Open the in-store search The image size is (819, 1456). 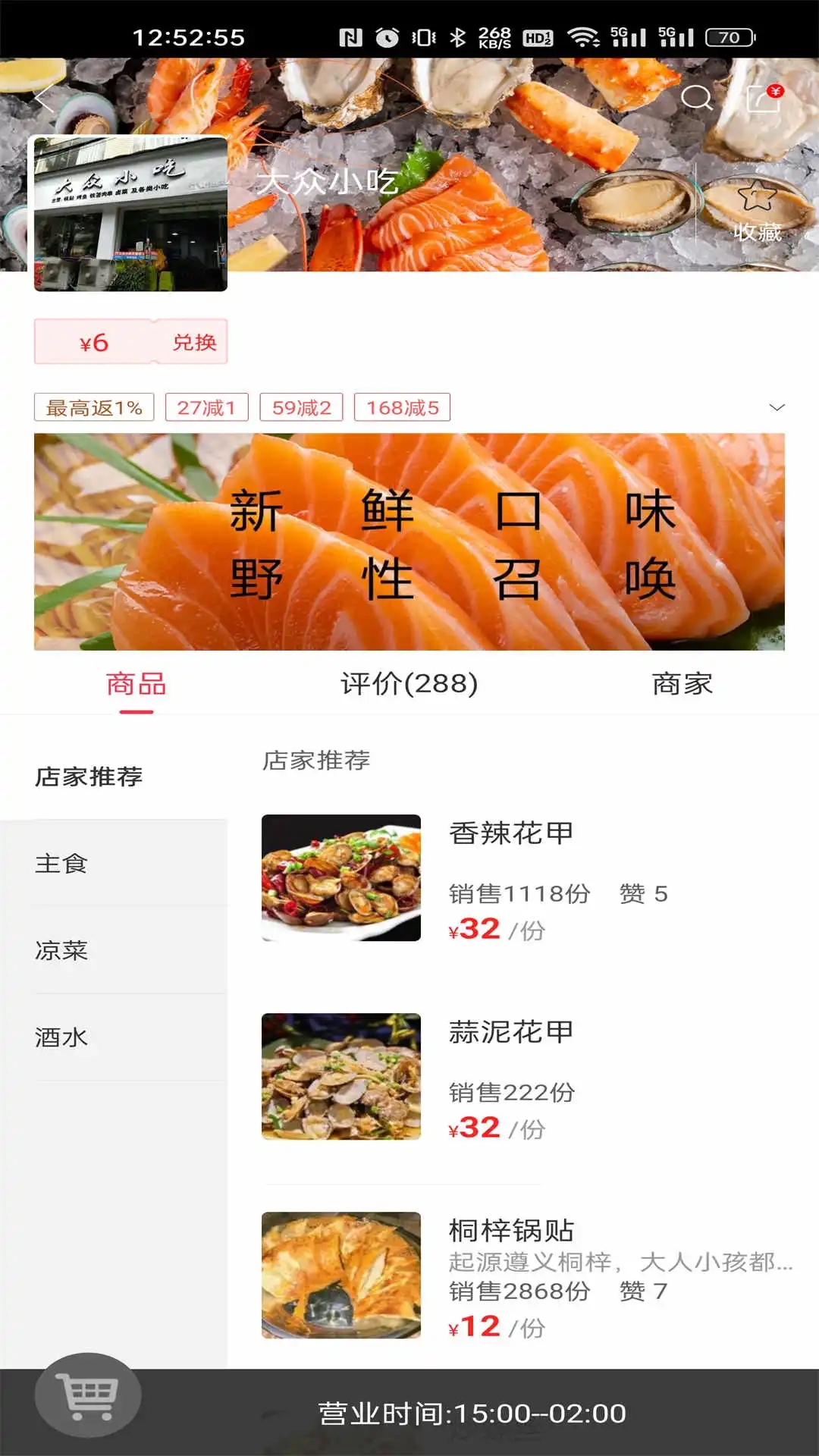tap(697, 97)
